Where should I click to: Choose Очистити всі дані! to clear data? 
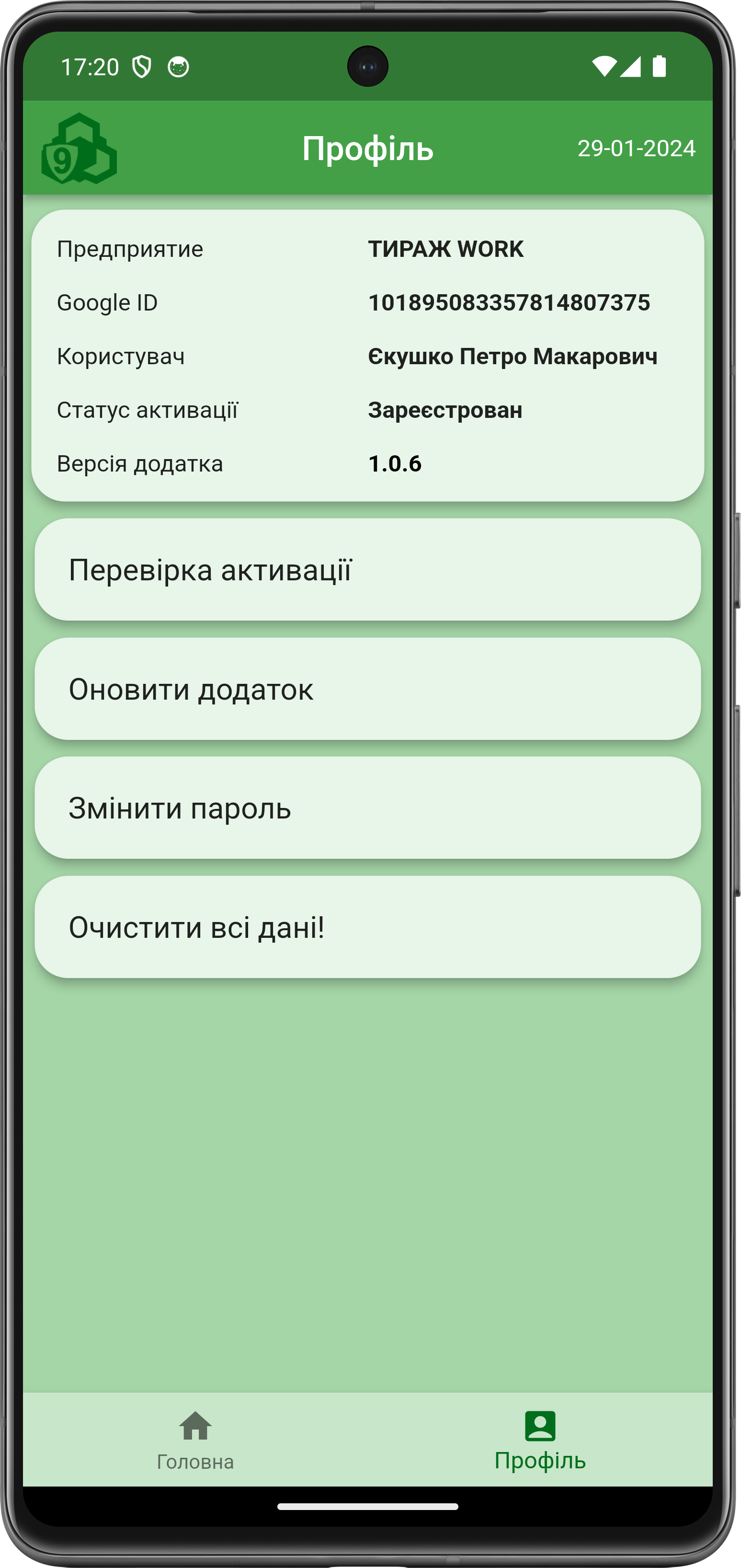point(367,927)
